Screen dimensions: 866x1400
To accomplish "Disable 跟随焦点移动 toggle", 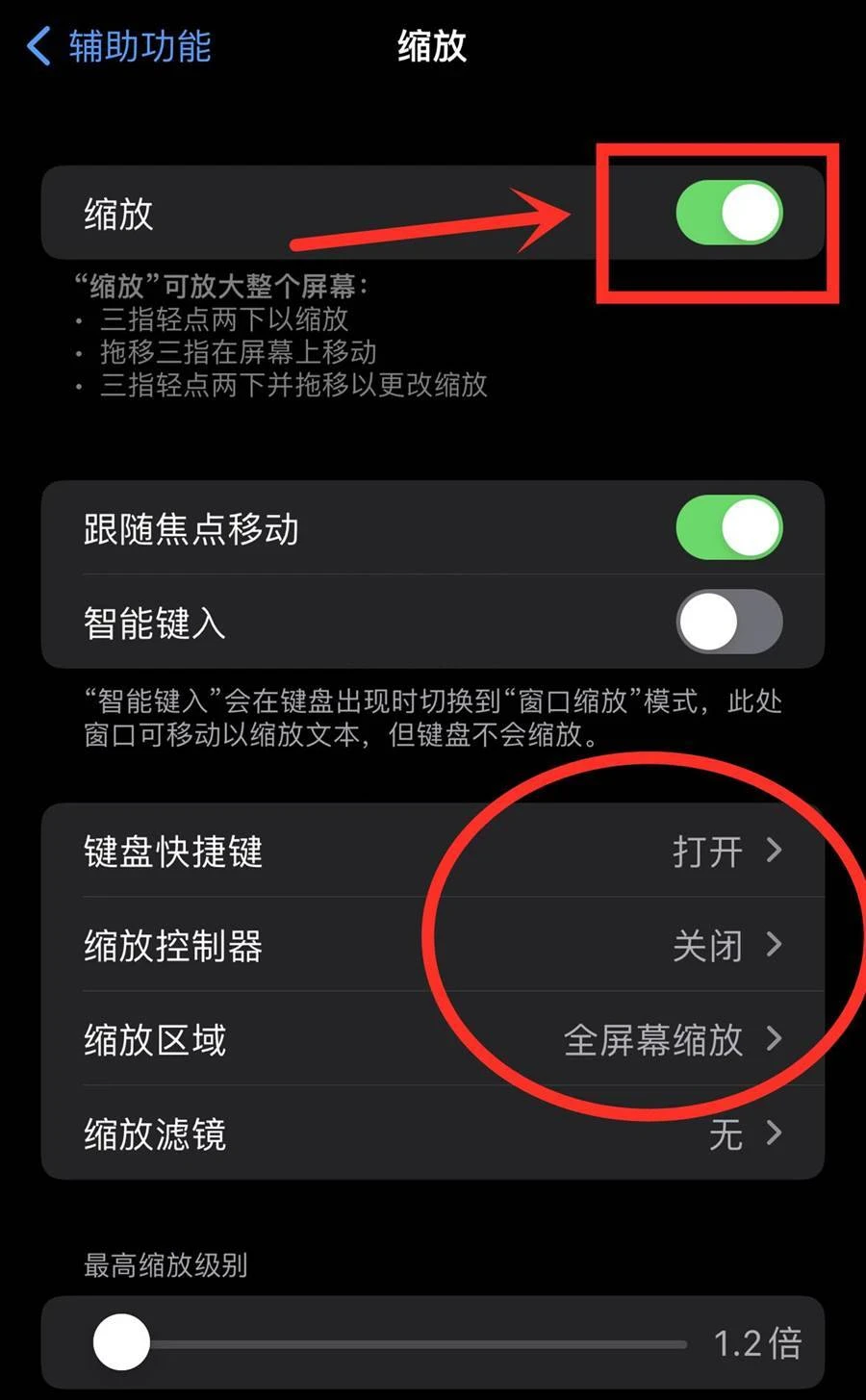I will (728, 527).
